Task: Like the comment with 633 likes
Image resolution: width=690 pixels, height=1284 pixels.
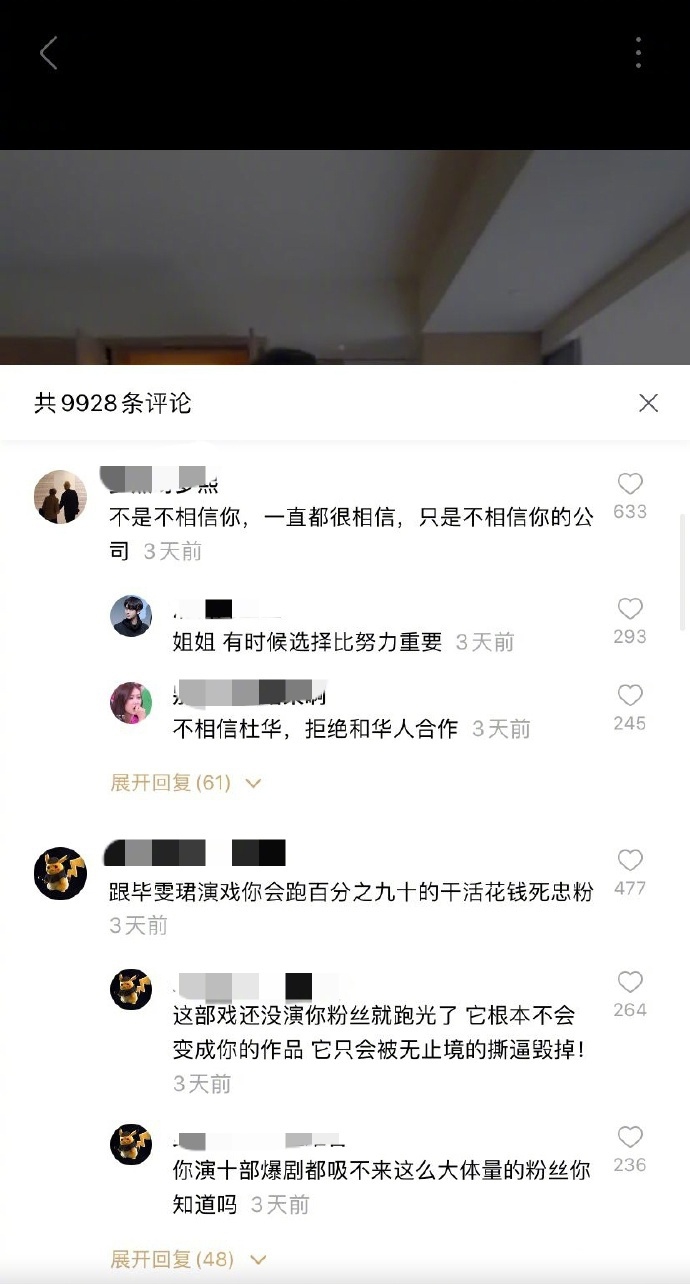Action: pyautogui.click(x=630, y=485)
